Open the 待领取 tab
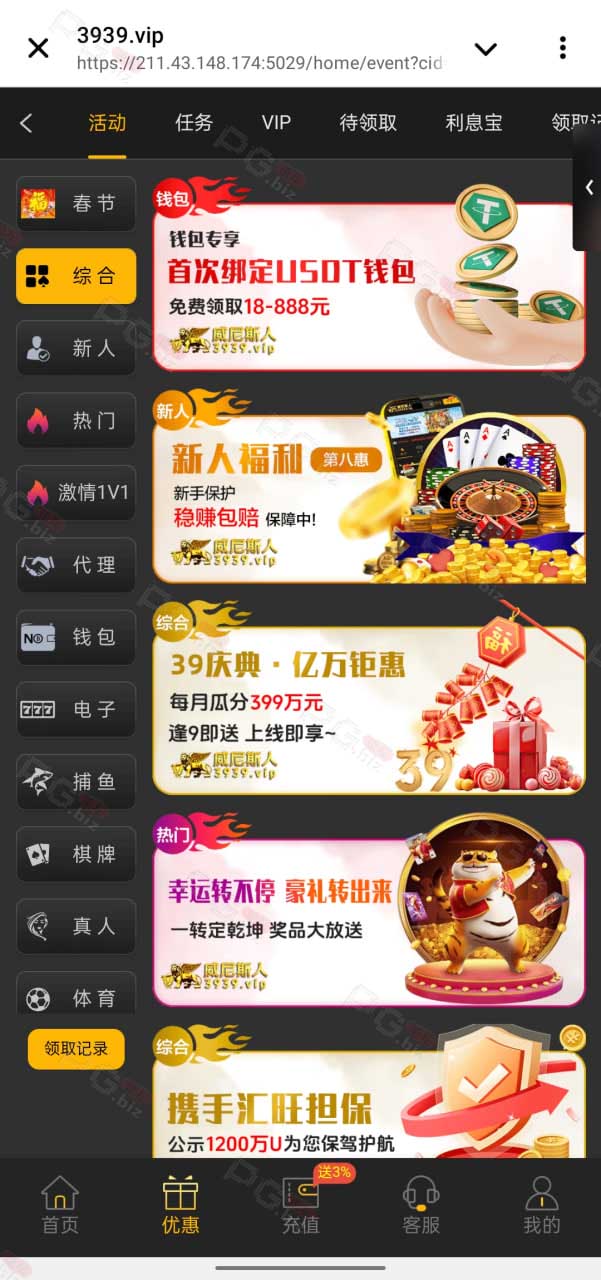 click(x=368, y=123)
